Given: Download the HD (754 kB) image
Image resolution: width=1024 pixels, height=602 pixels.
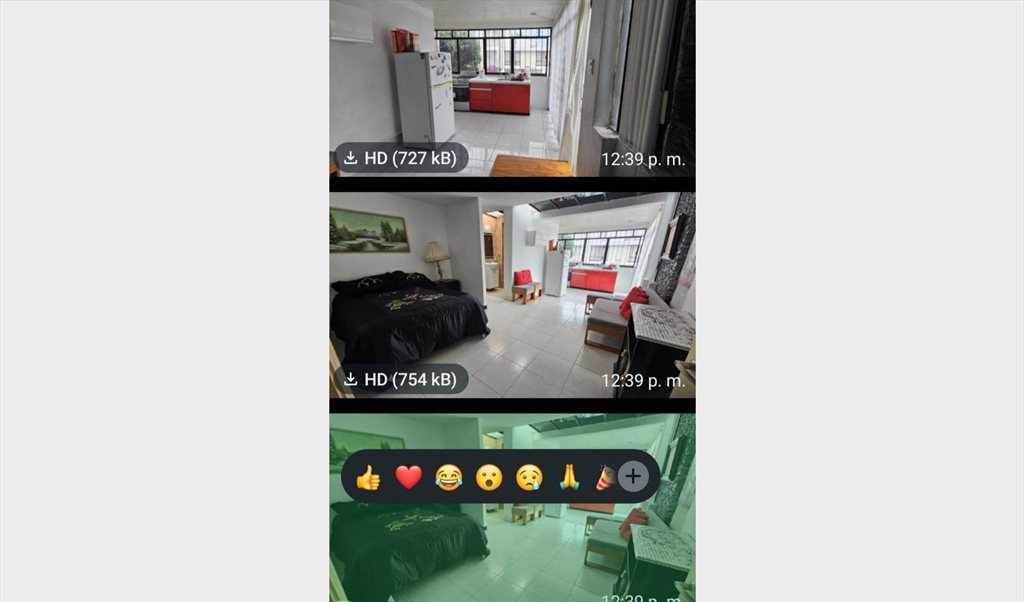Looking at the screenshot, I should click(x=400, y=379).
